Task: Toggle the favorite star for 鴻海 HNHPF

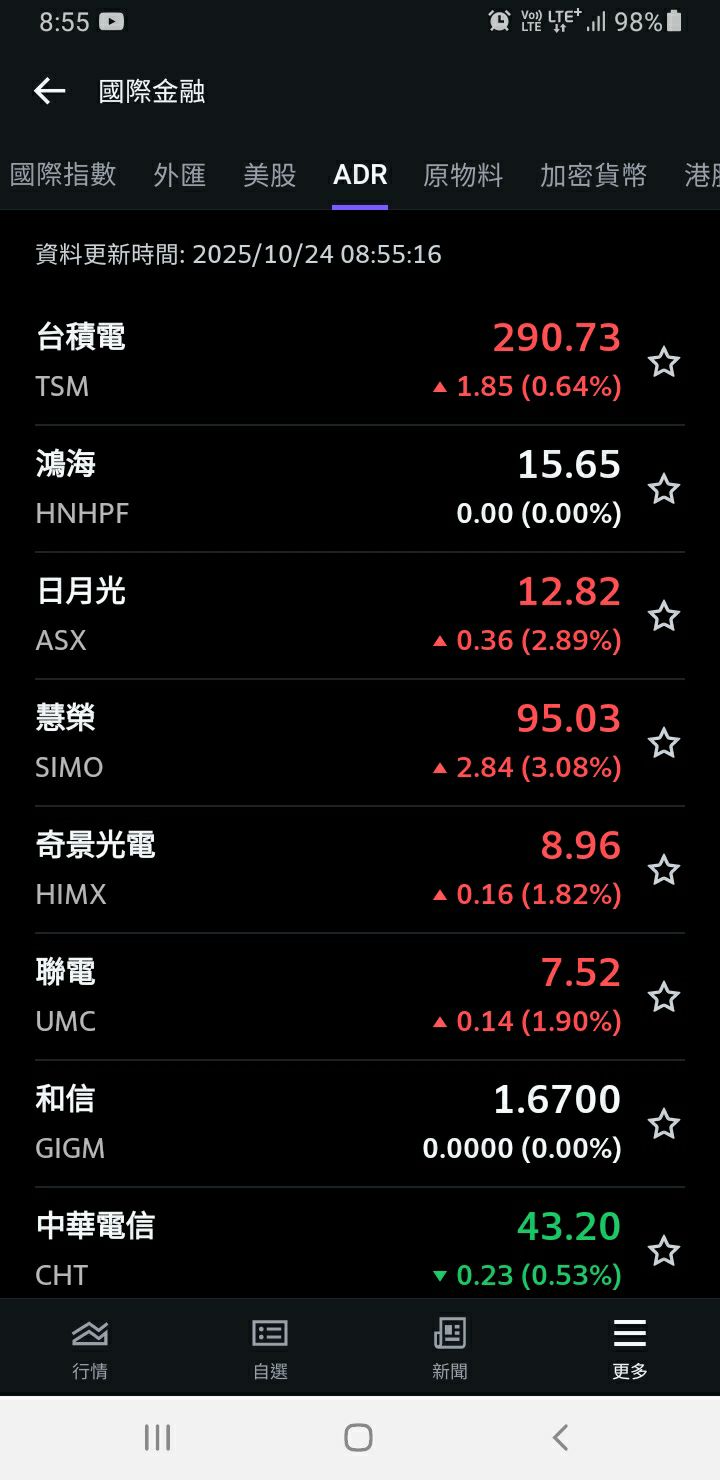Action: coord(663,489)
